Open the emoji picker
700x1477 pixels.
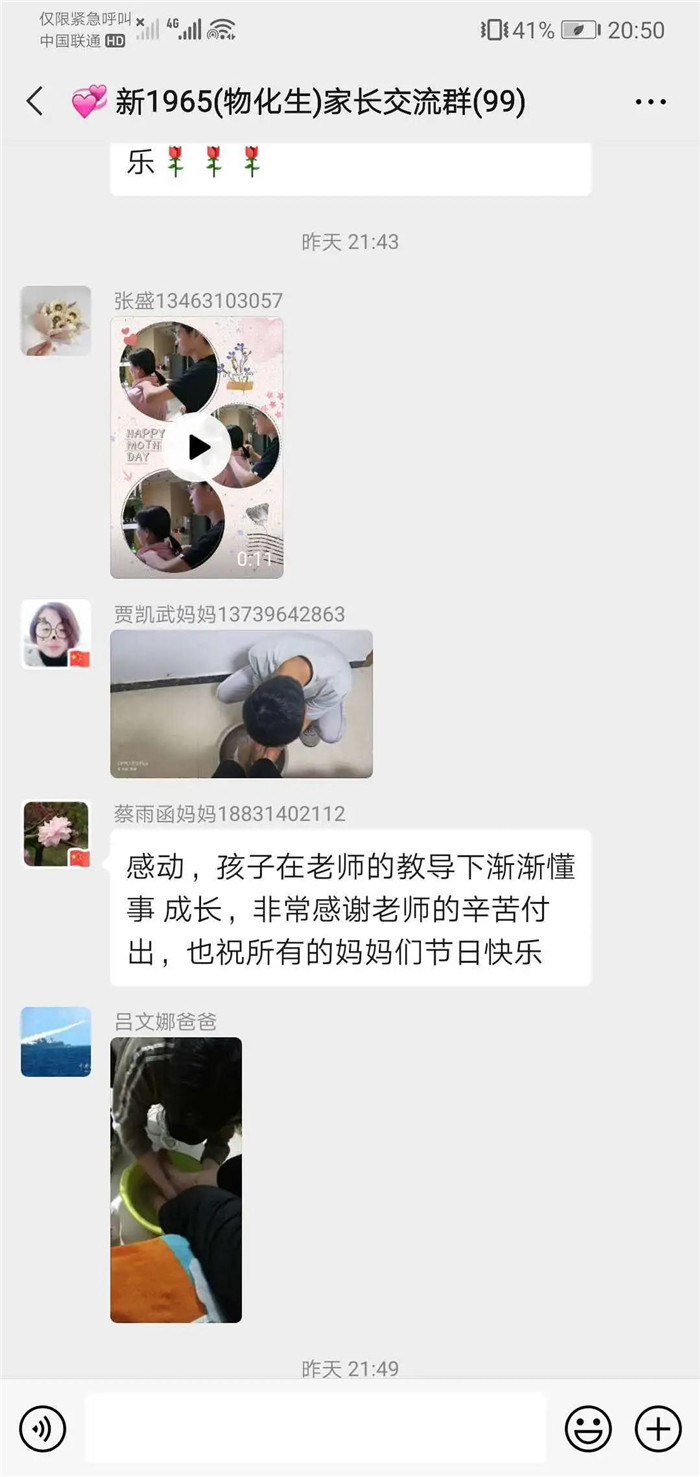(588, 1429)
